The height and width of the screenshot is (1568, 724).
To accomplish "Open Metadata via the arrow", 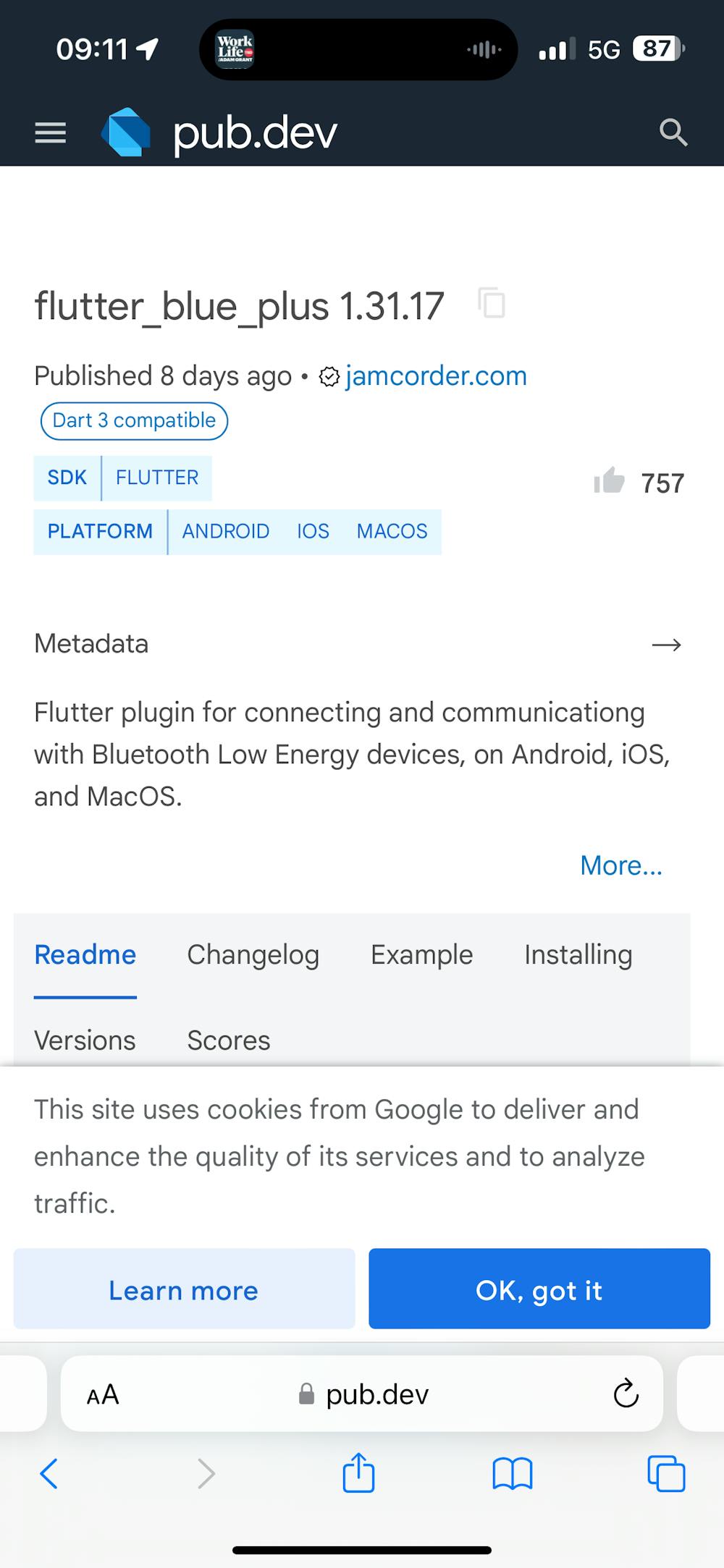I will coord(666,644).
